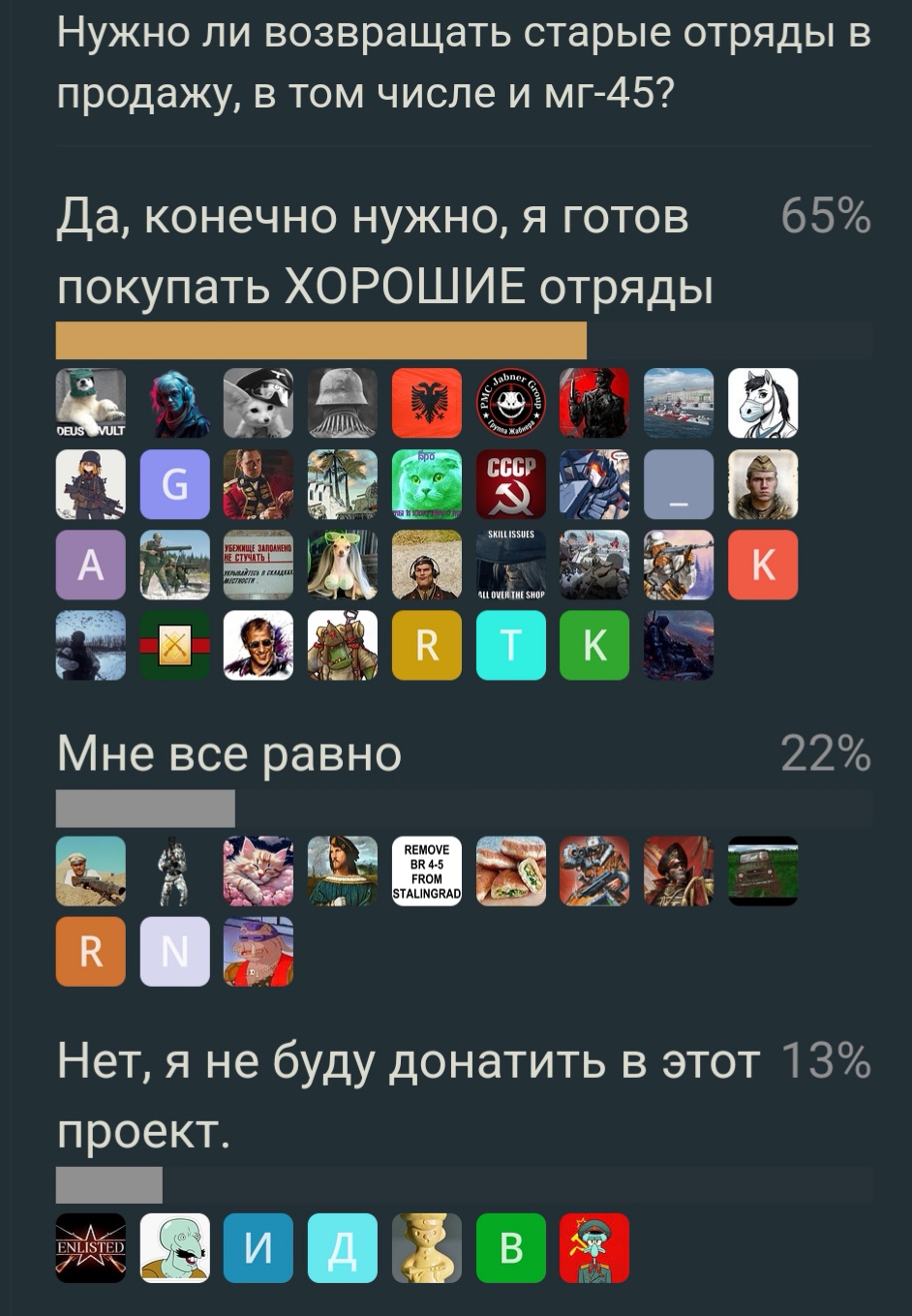Open the REMOVE BR 4-5 FROM STALINGRAD avatar
This screenshot has width=912, height=1316.
click(x=426, y=871)
